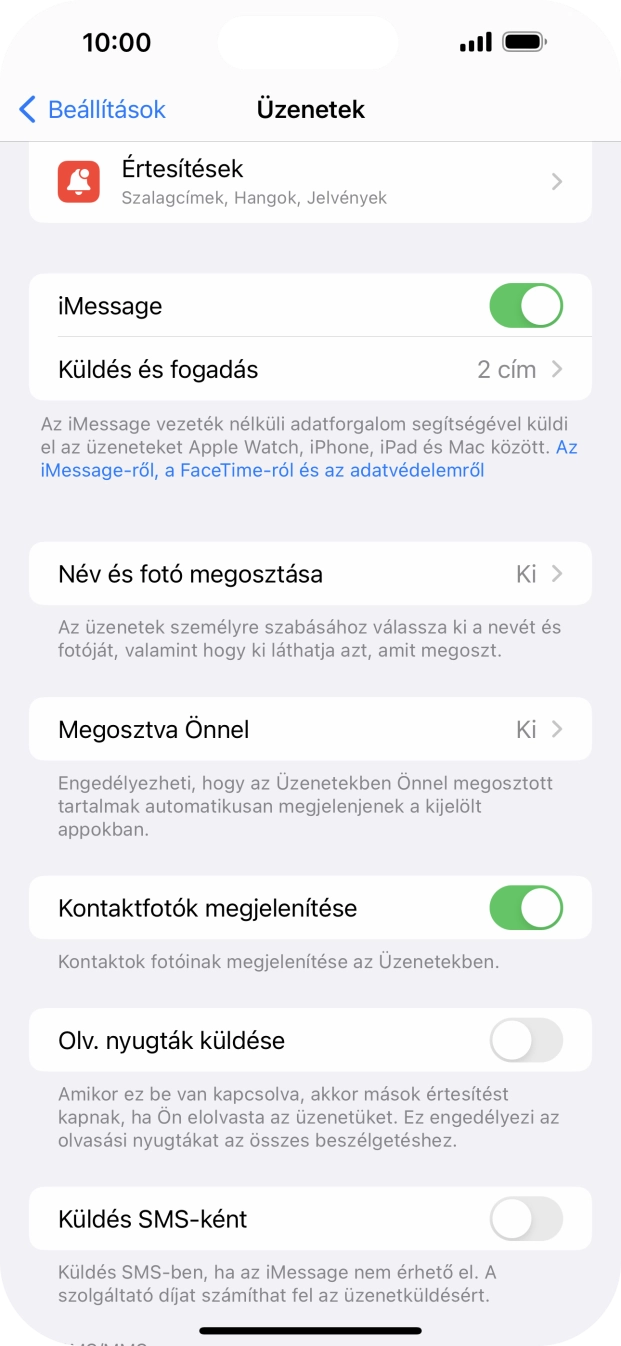The width and height of the screenshot is (621, 1346).
Task: Open Név és fotó megosztása
Action: pos(310,574)
